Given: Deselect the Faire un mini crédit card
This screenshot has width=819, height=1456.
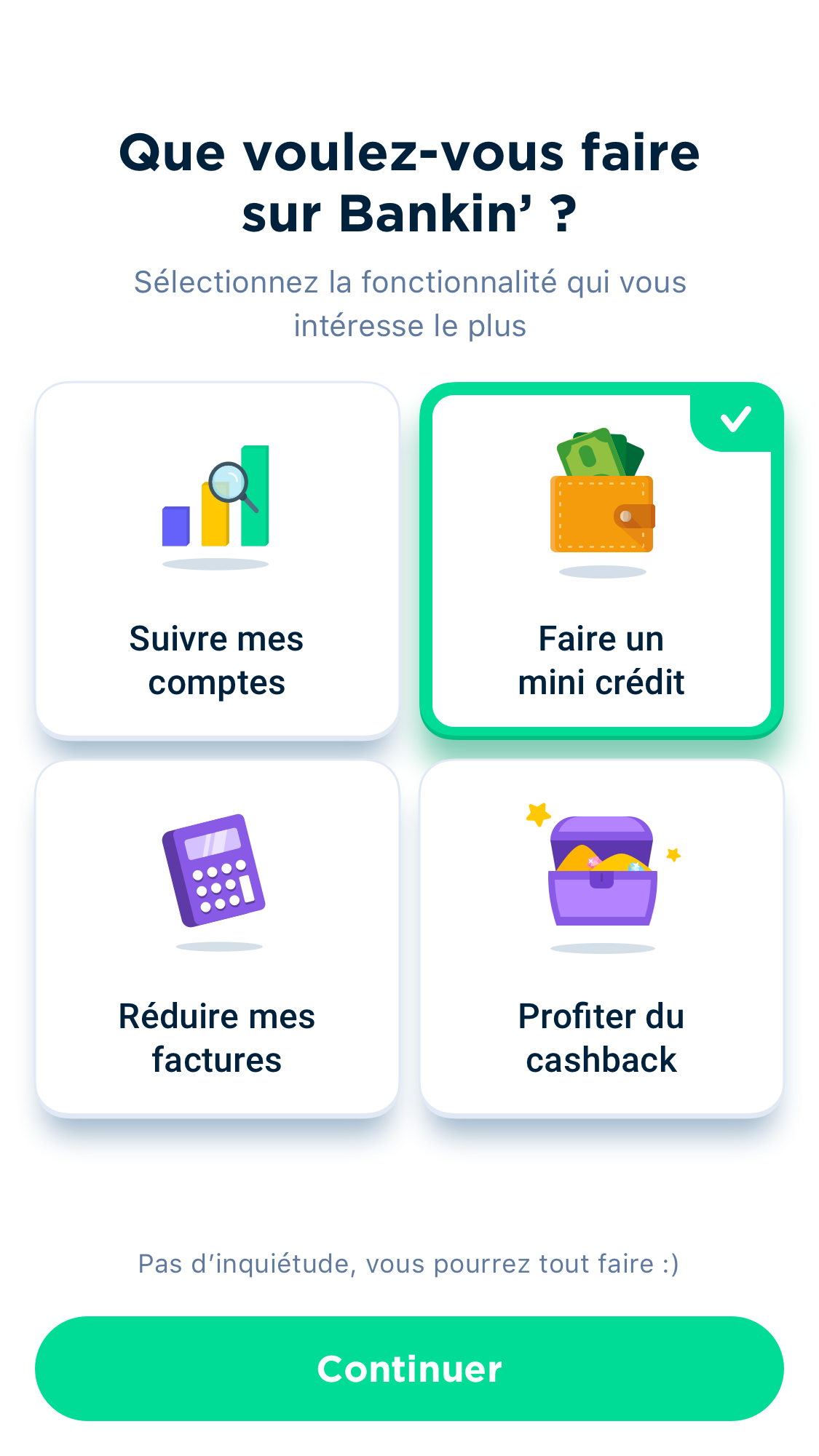Looking at the screenshot, I should pos(601,560).
